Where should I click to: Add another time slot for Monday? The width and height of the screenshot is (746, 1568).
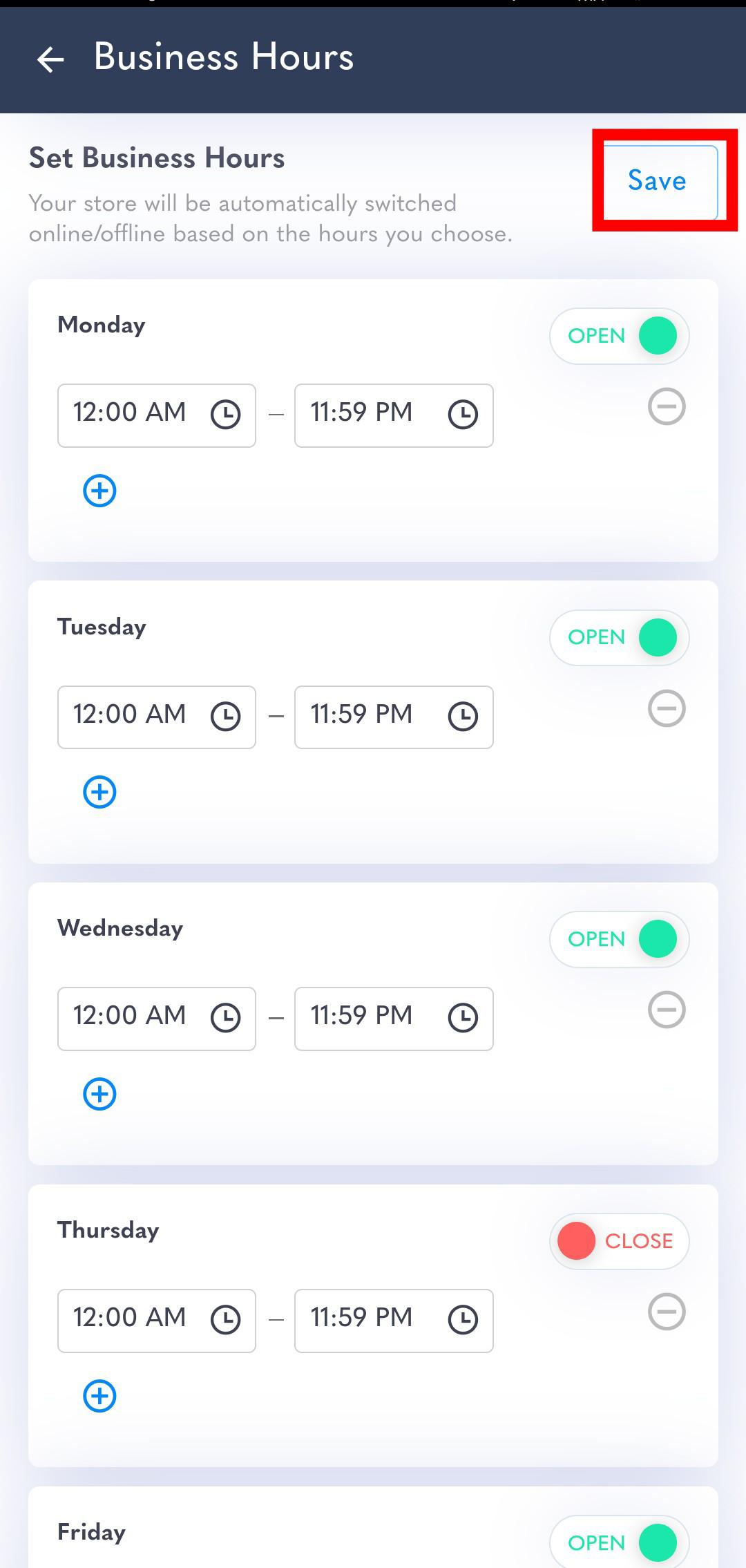coord(99,491)
